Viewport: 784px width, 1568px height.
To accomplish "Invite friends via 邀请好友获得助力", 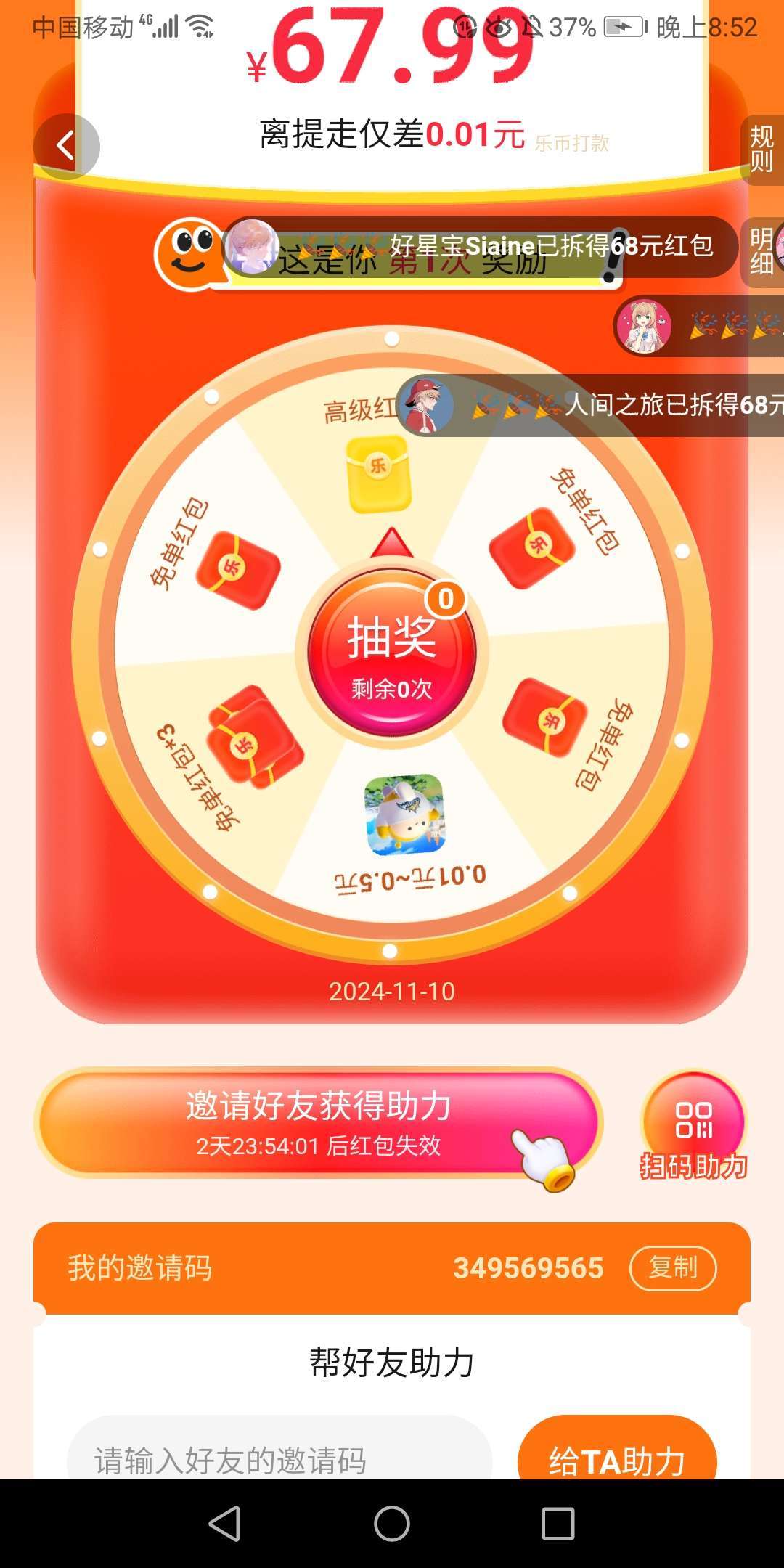I will 318,1122.
